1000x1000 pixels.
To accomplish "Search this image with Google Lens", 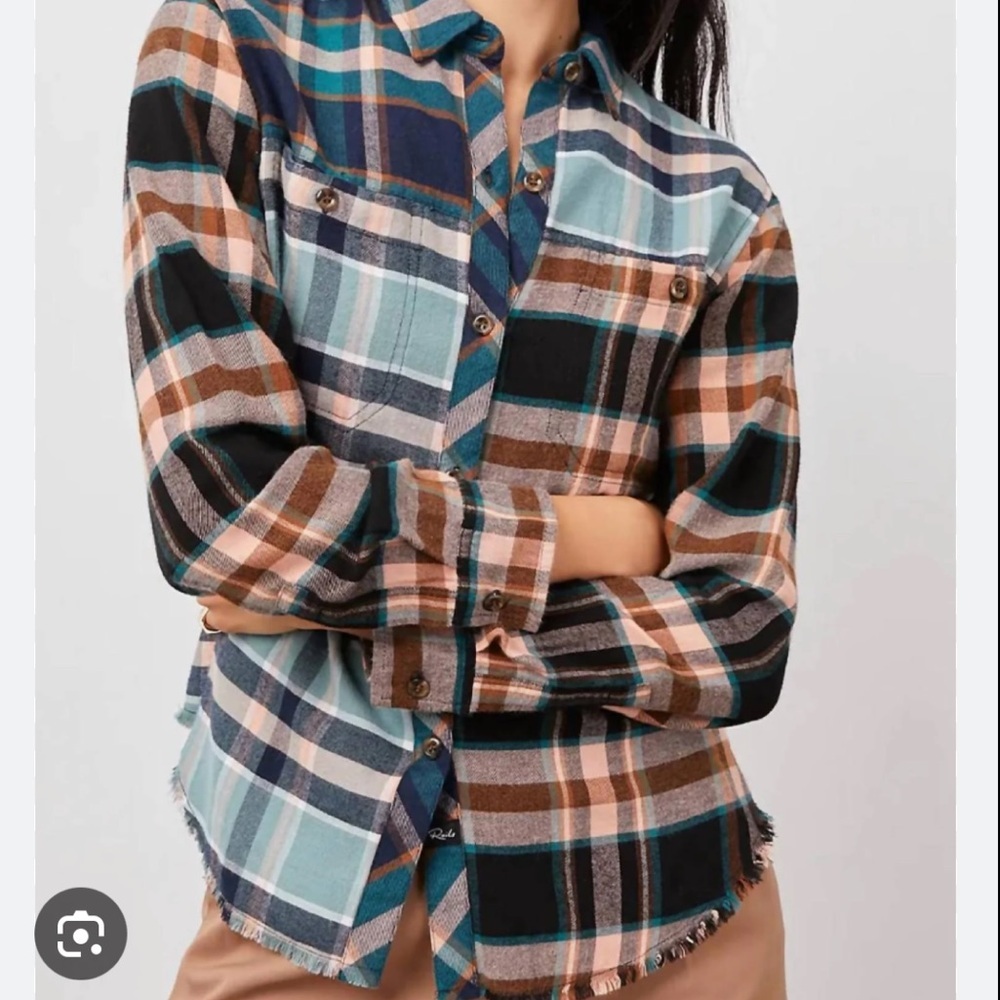I will 81,934.
